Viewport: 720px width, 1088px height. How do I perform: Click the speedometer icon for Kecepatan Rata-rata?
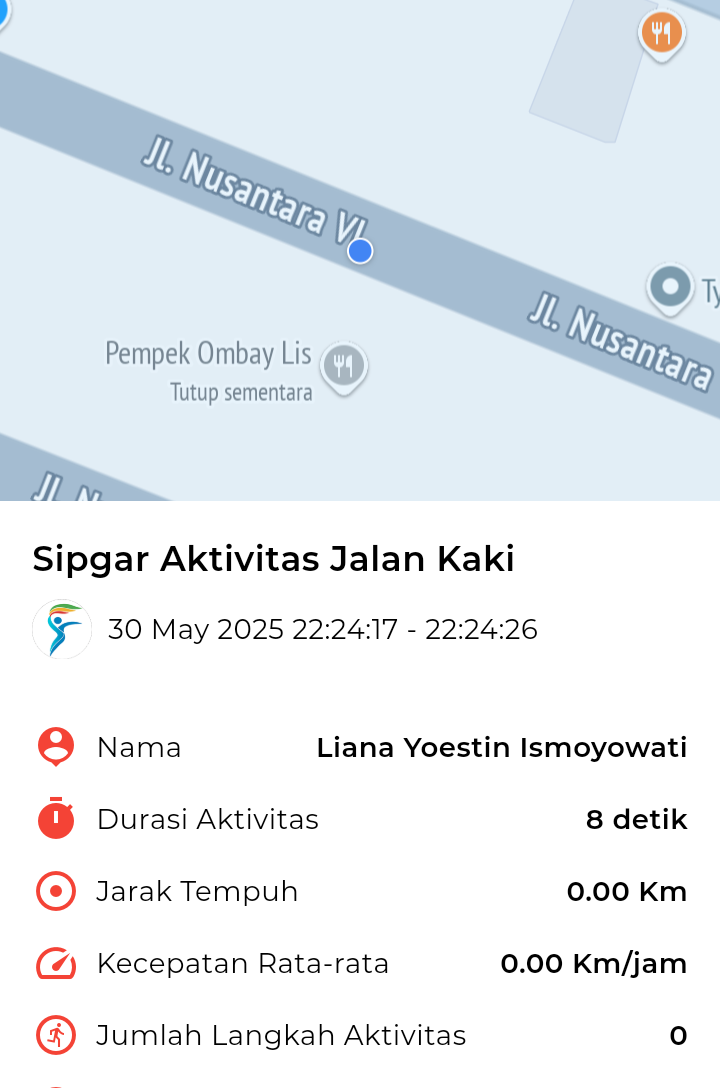pos(55,963)
